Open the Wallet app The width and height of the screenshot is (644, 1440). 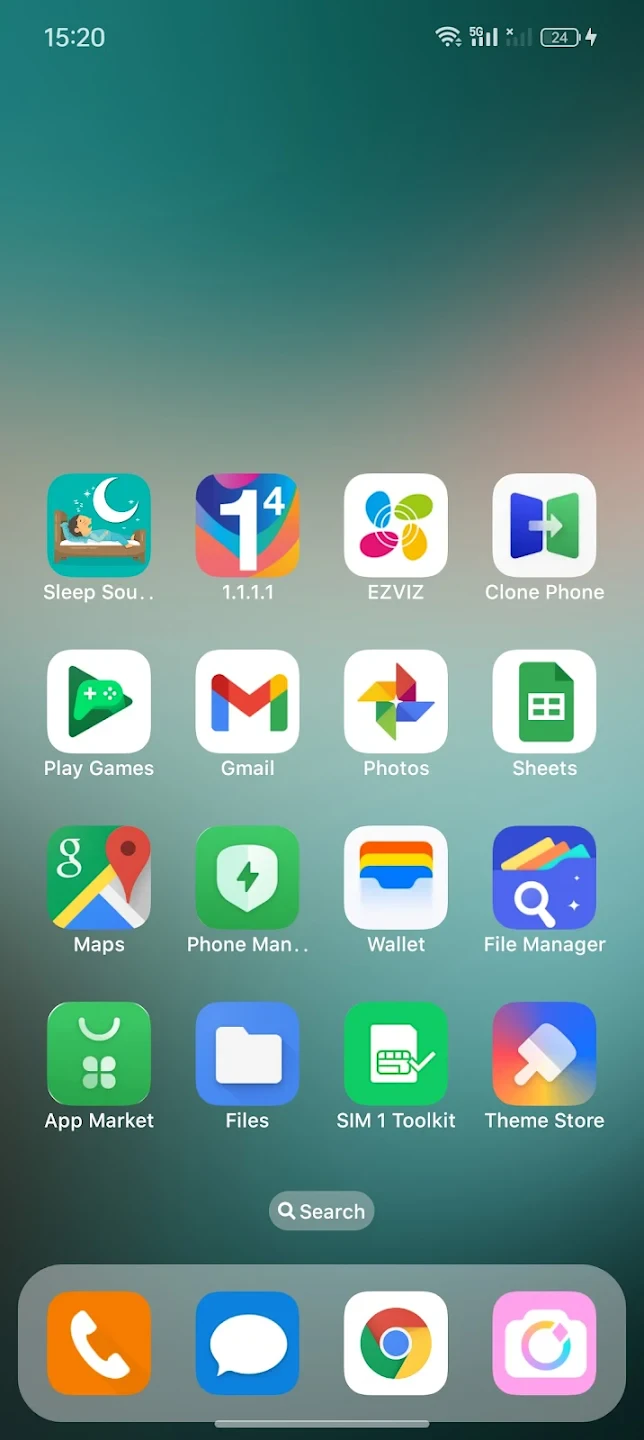coord(396,877)
